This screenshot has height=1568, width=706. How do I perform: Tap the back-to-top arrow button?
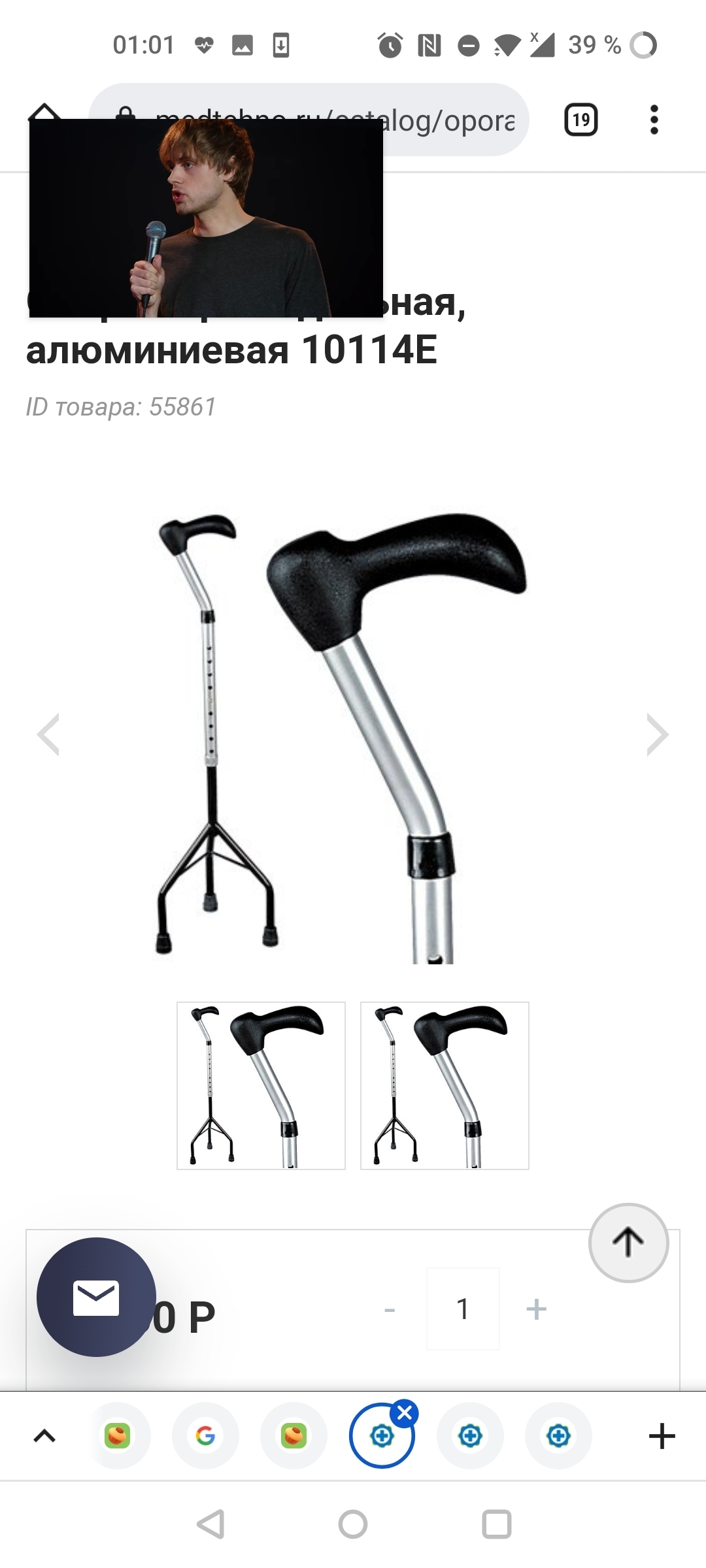(628, 1242)
